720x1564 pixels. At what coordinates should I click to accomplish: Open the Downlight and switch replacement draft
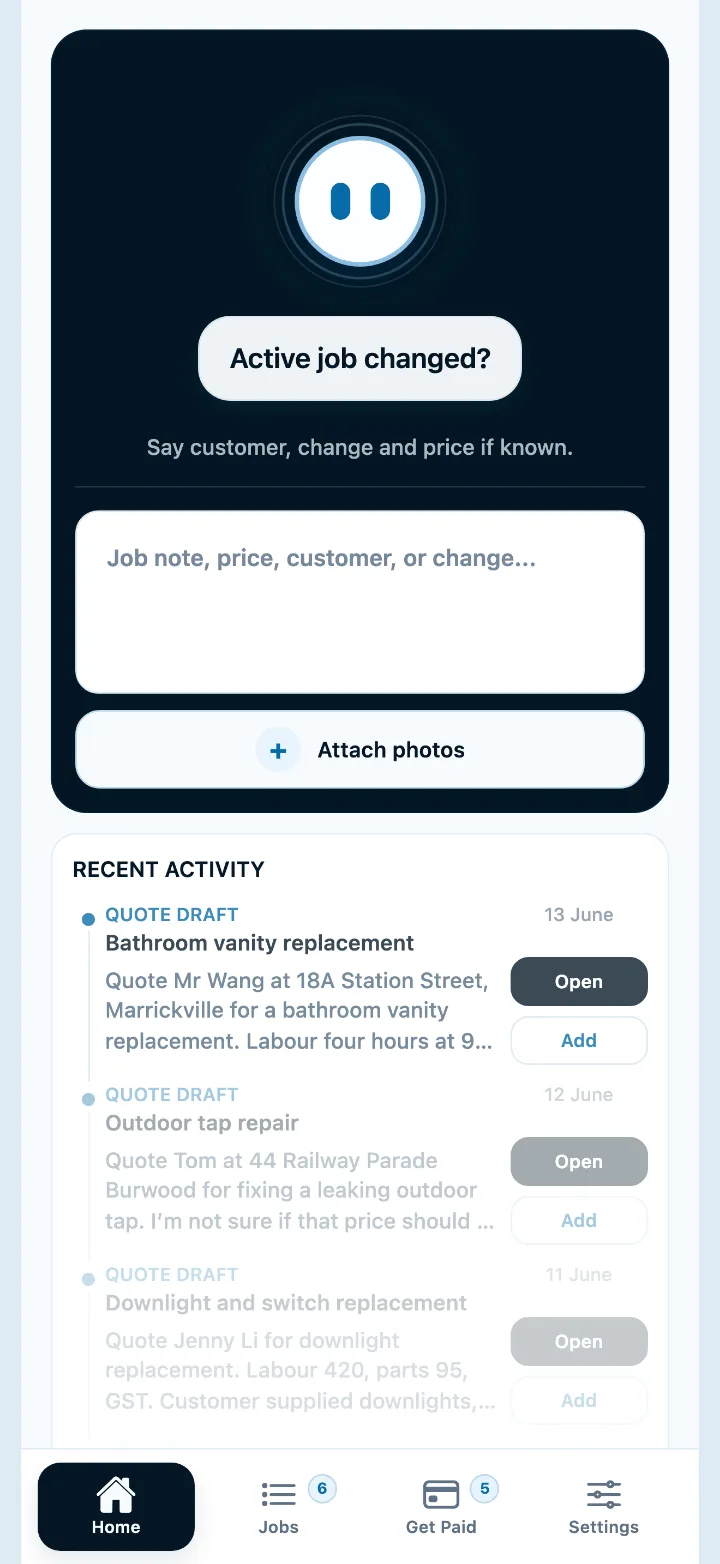(x=579, y=1342)
